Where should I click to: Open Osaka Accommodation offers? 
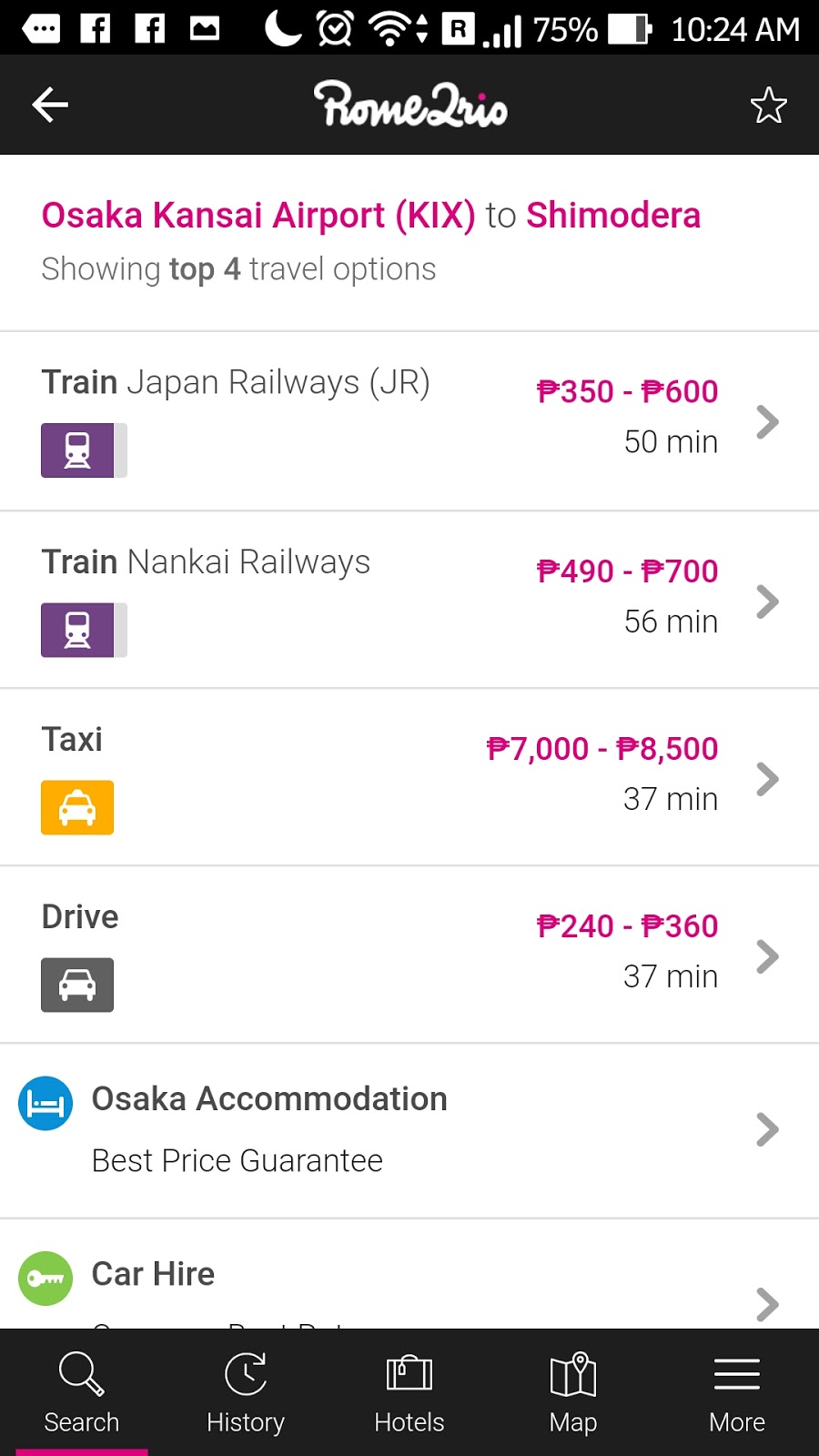(x=409, y=1129)
